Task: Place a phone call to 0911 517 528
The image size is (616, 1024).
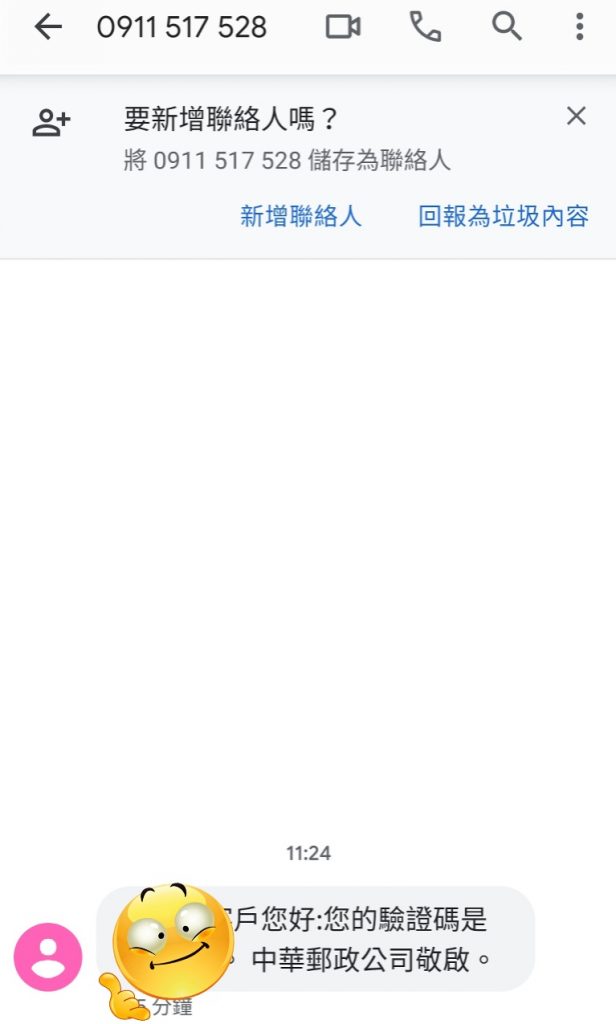Action: pos(425,27)
